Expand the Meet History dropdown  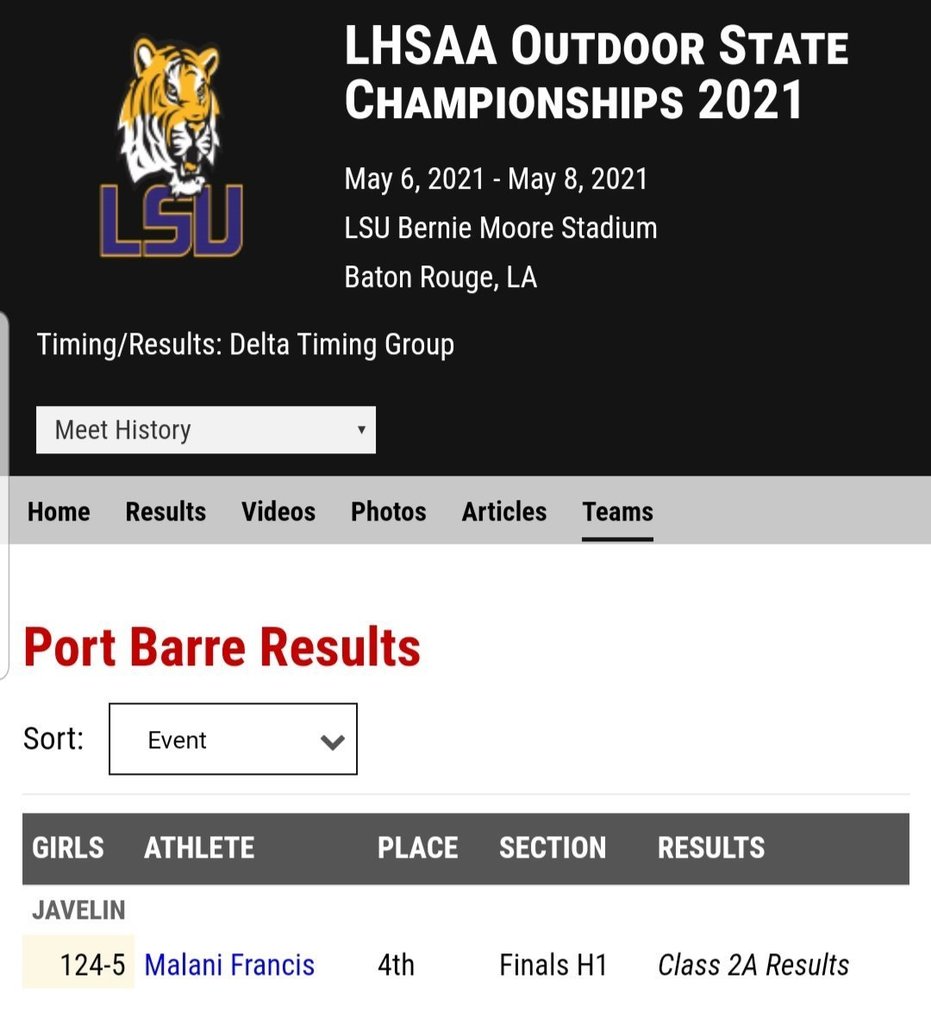(206, 430)
